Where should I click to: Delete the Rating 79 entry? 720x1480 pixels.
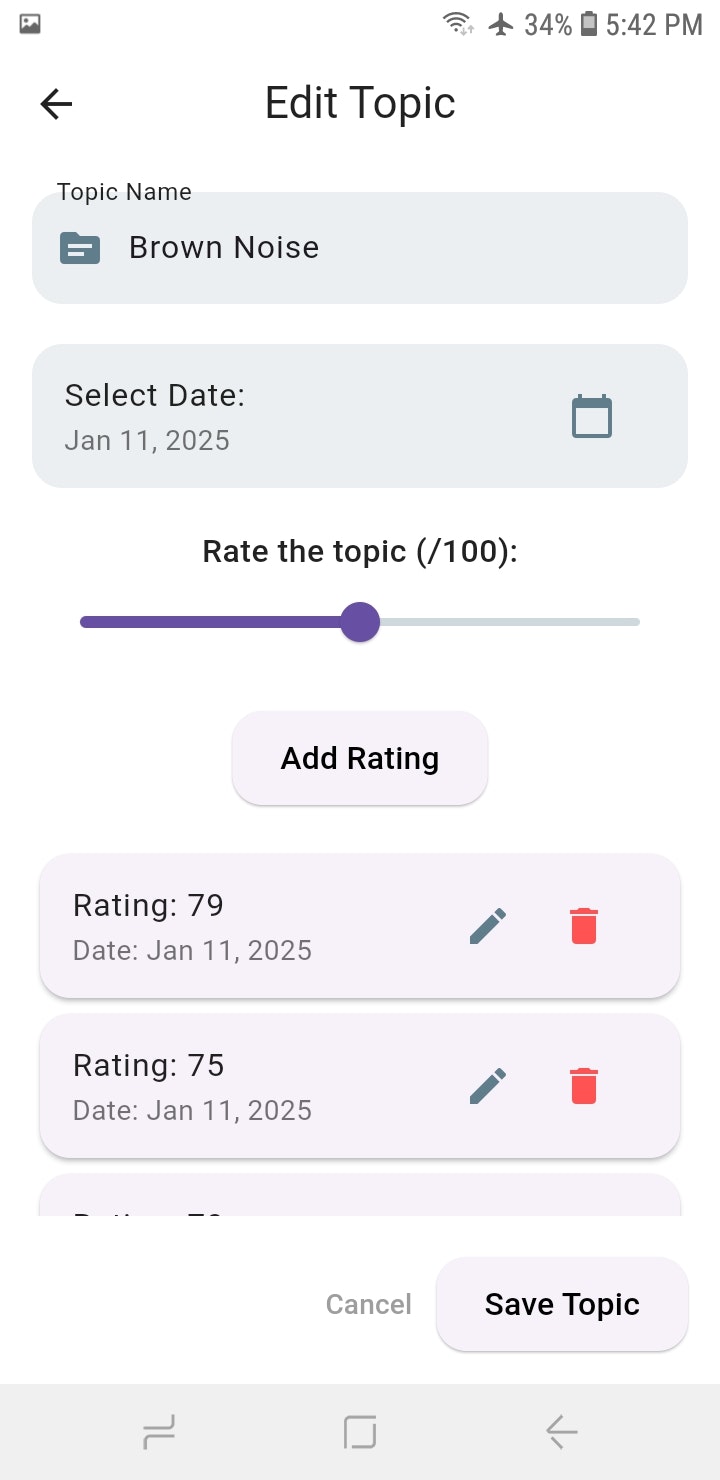click(x=584, y=926)
